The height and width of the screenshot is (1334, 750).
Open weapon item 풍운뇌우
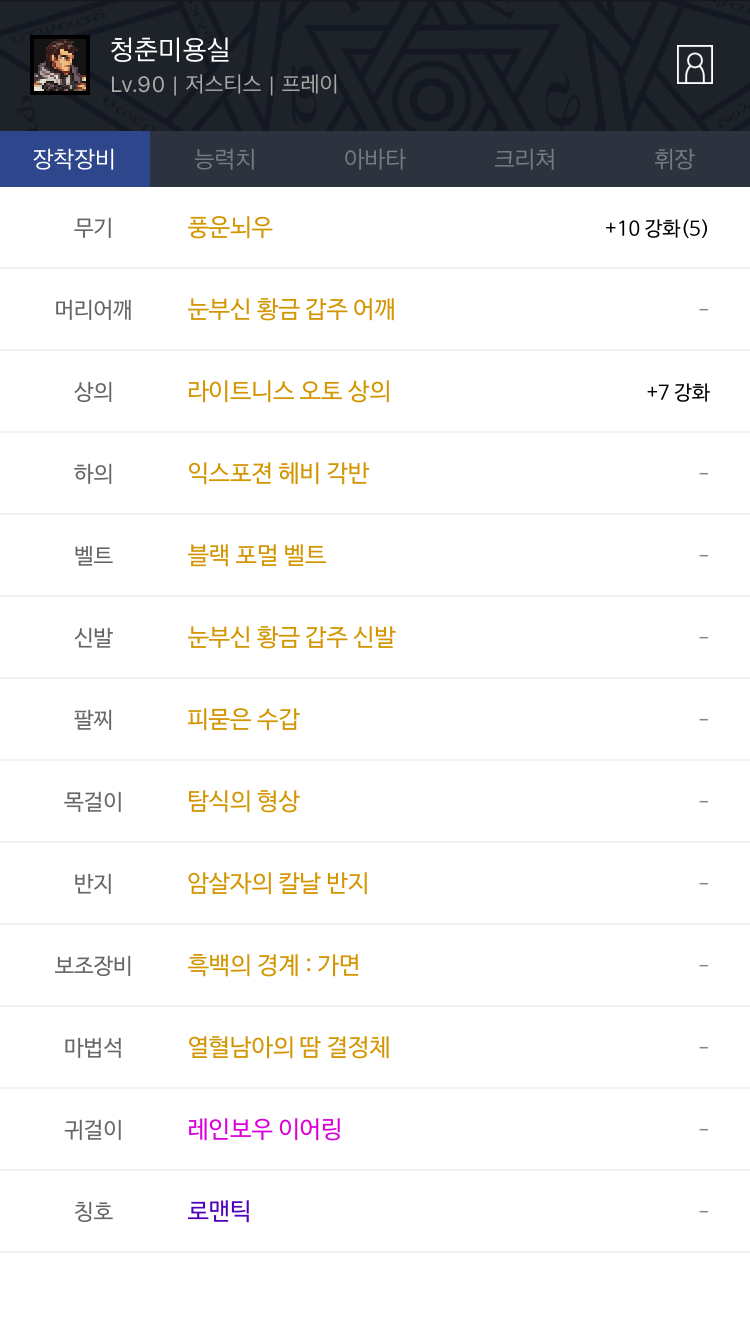click(230, 228)
